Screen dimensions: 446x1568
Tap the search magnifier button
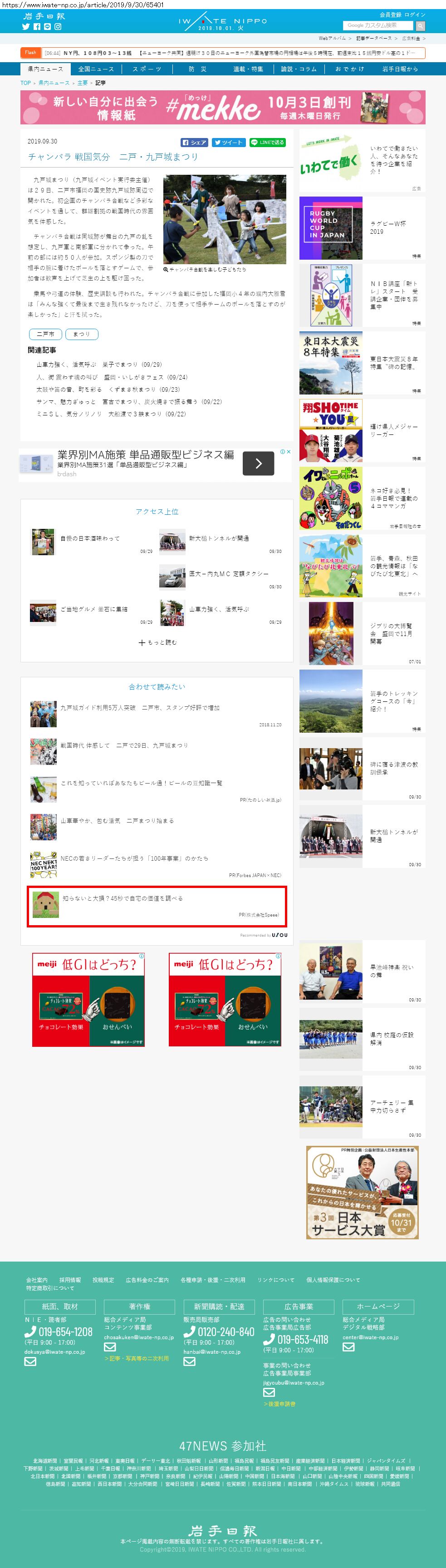421,25
